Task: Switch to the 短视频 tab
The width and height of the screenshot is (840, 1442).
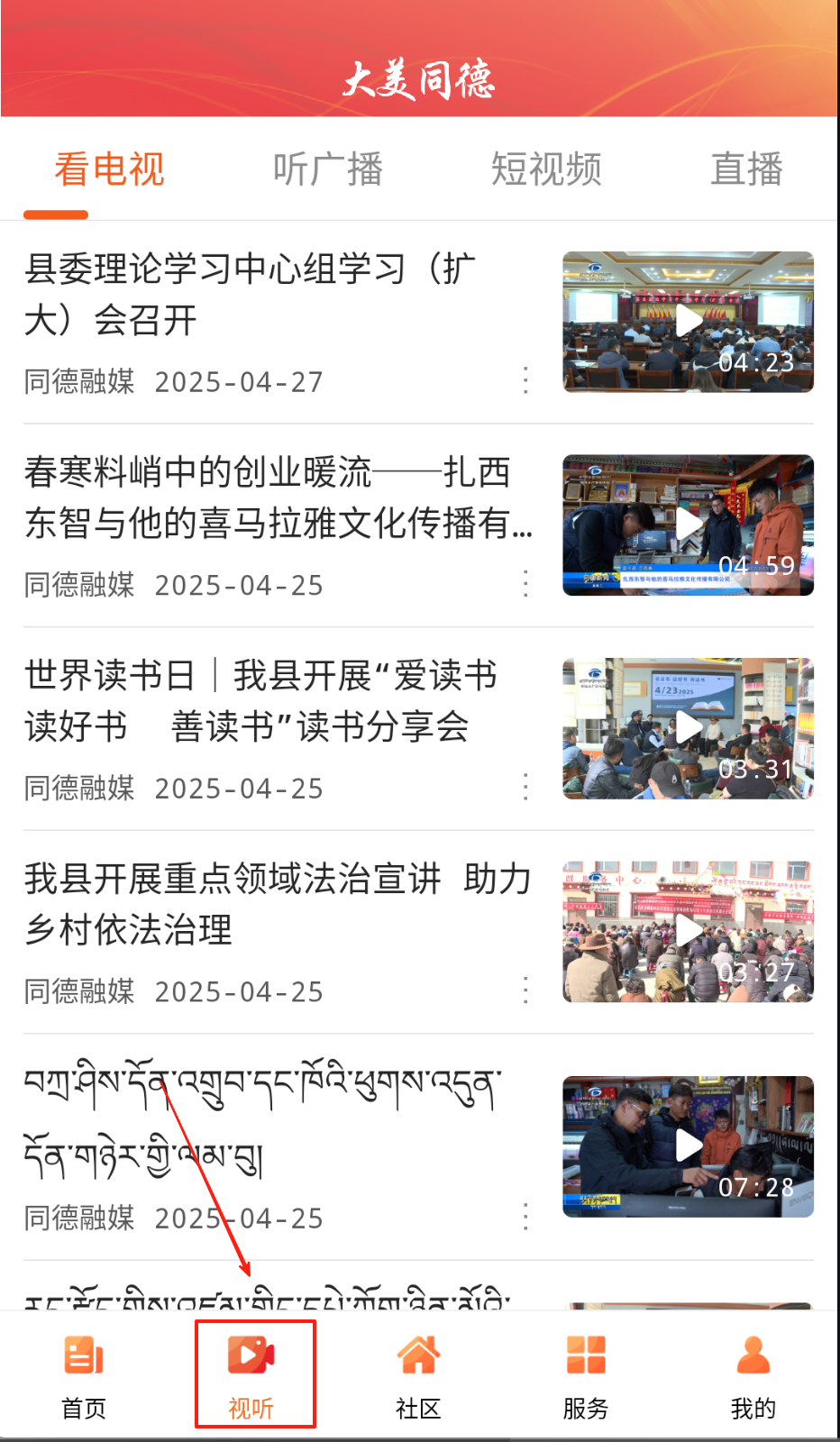Action: point(546,169)
